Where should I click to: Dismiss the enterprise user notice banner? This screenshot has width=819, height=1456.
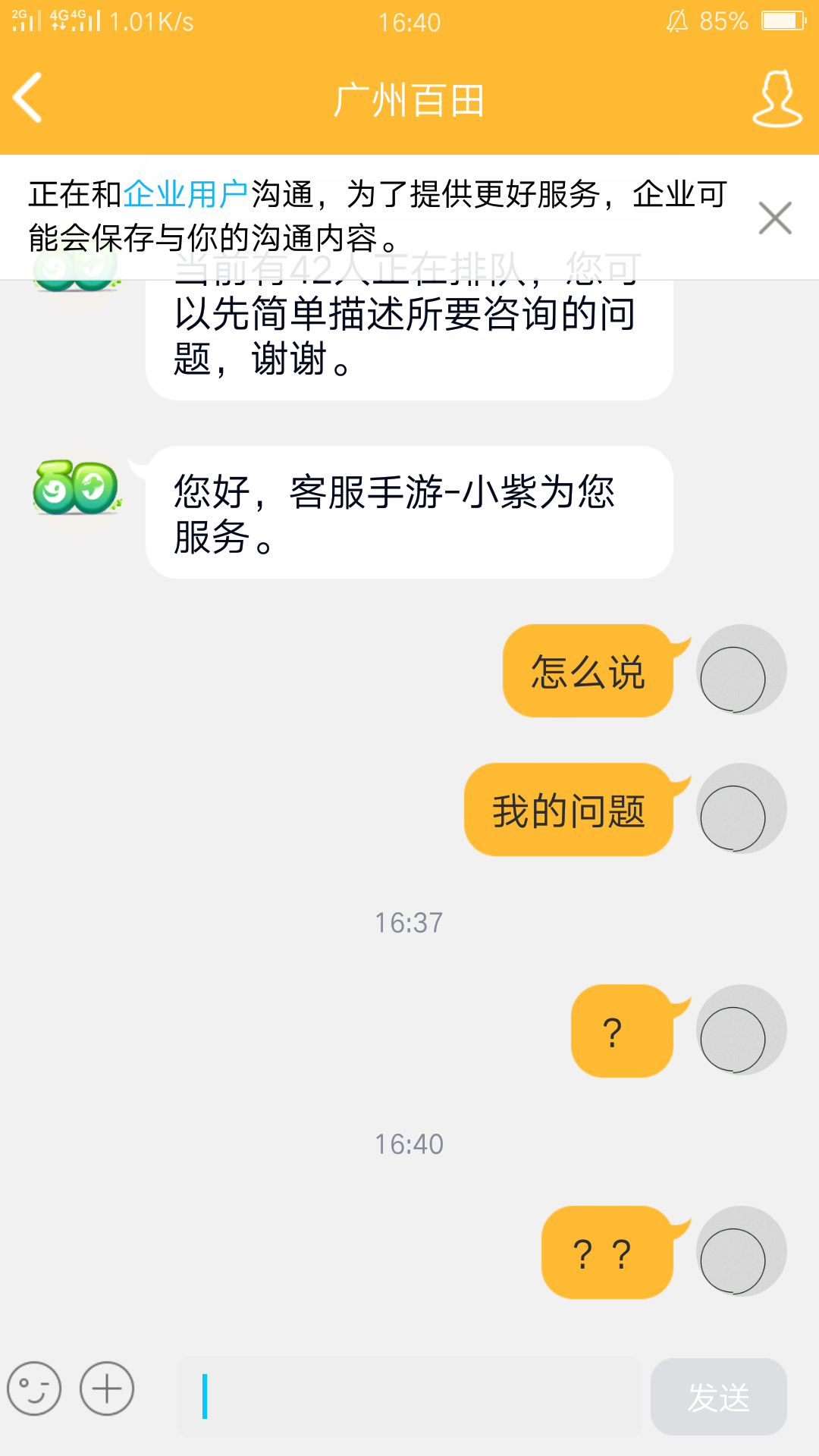click(x=774, y=218)
